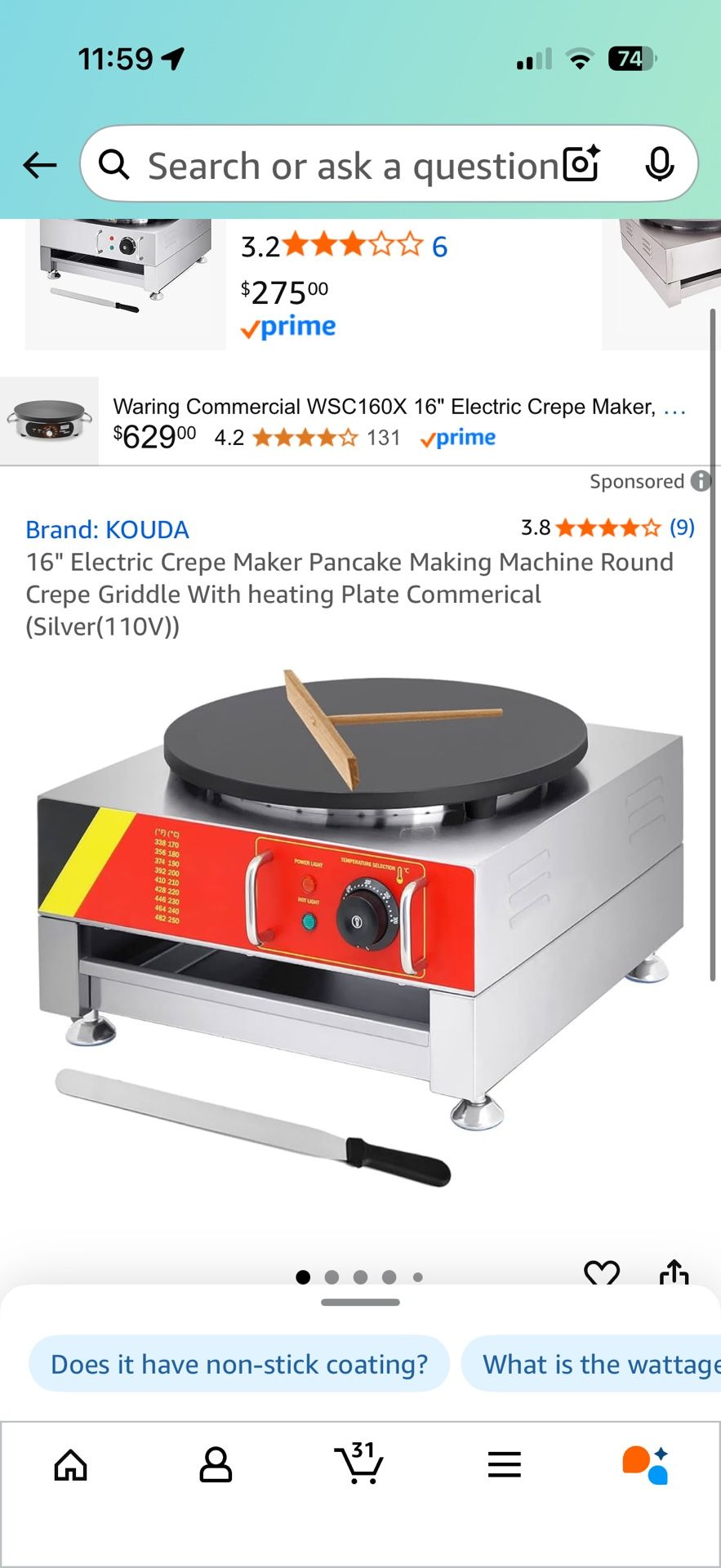Screen dimensions: 721x1568
Task: Show sponsored ad info
Action: point(701,481)
